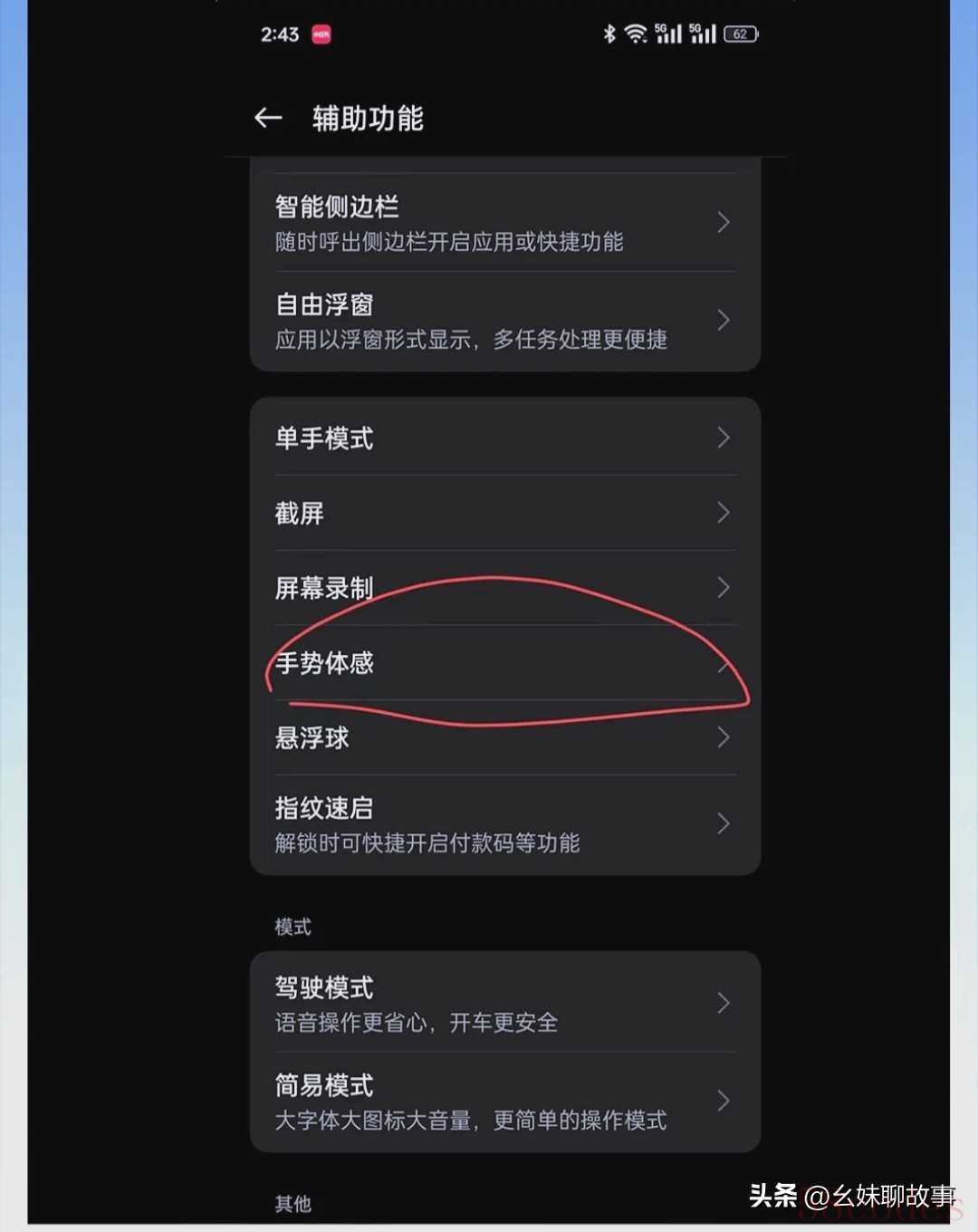
Task: Open 悬浮球 settings
Action: [503, 737]
